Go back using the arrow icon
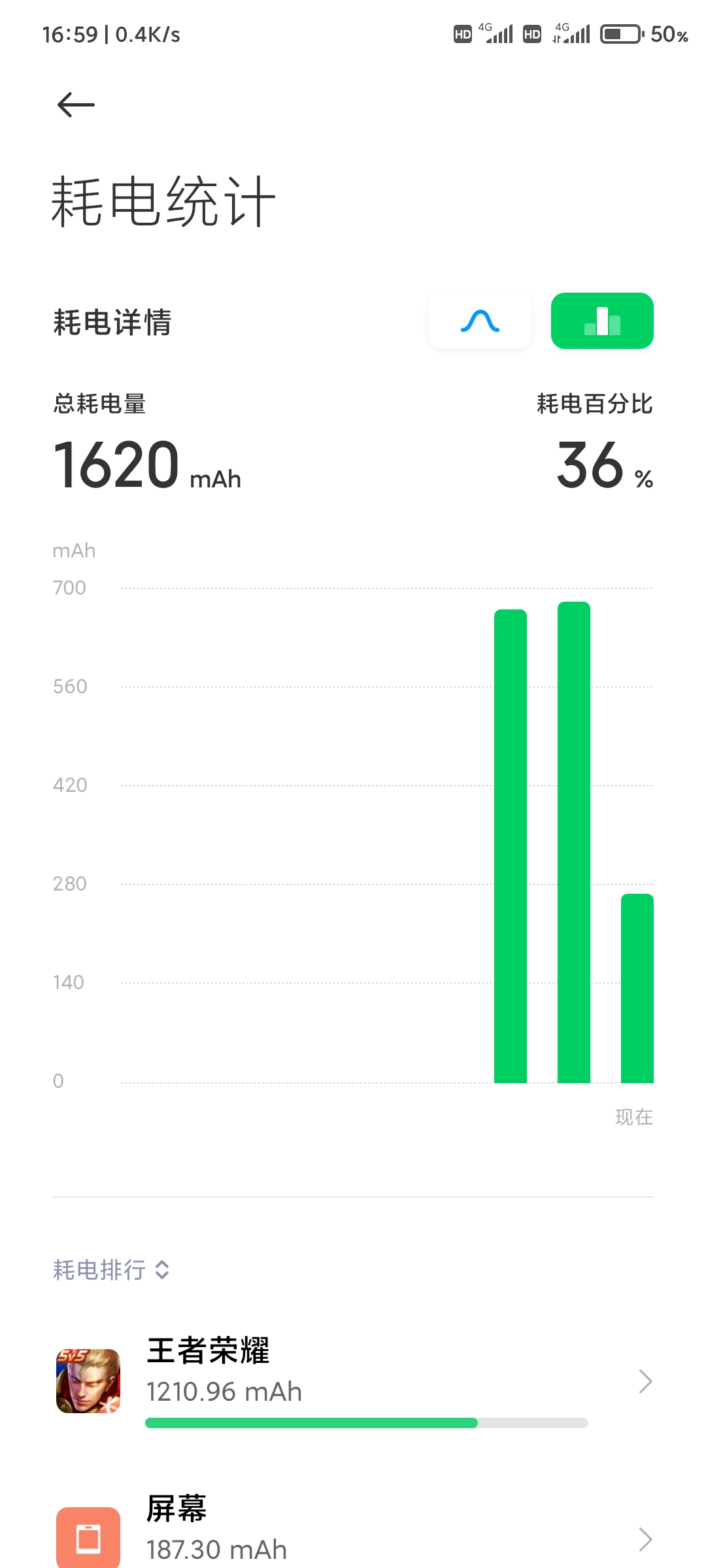The image size is (706, 1568). 76,105
